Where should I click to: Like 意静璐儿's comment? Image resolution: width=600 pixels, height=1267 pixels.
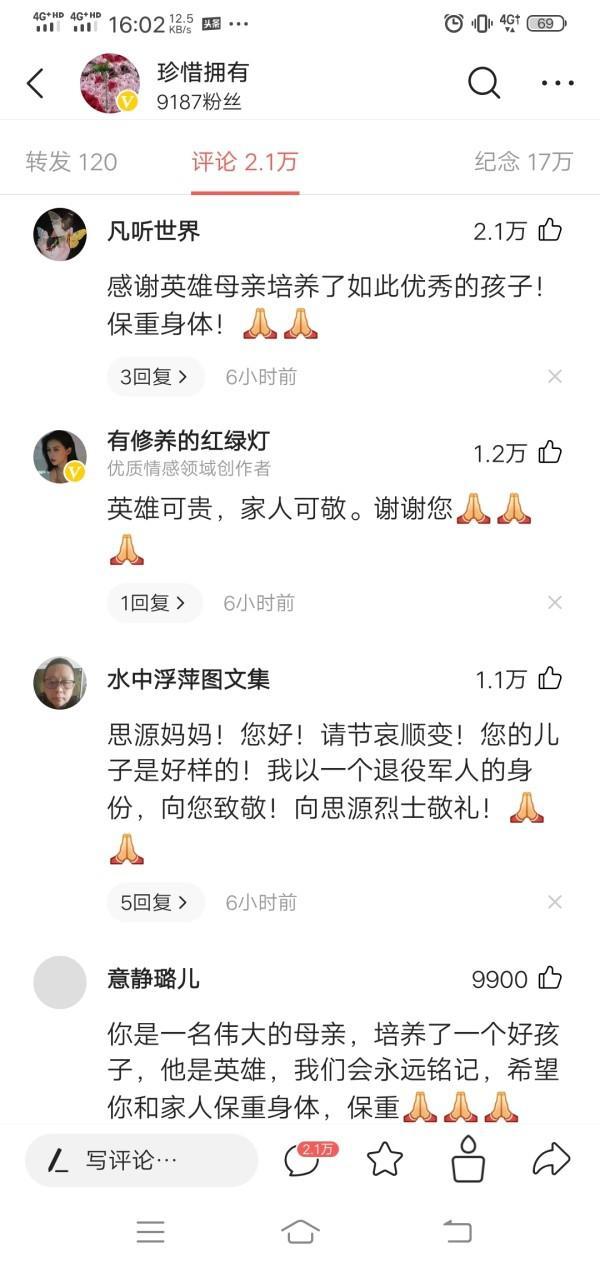pos(550,978)
